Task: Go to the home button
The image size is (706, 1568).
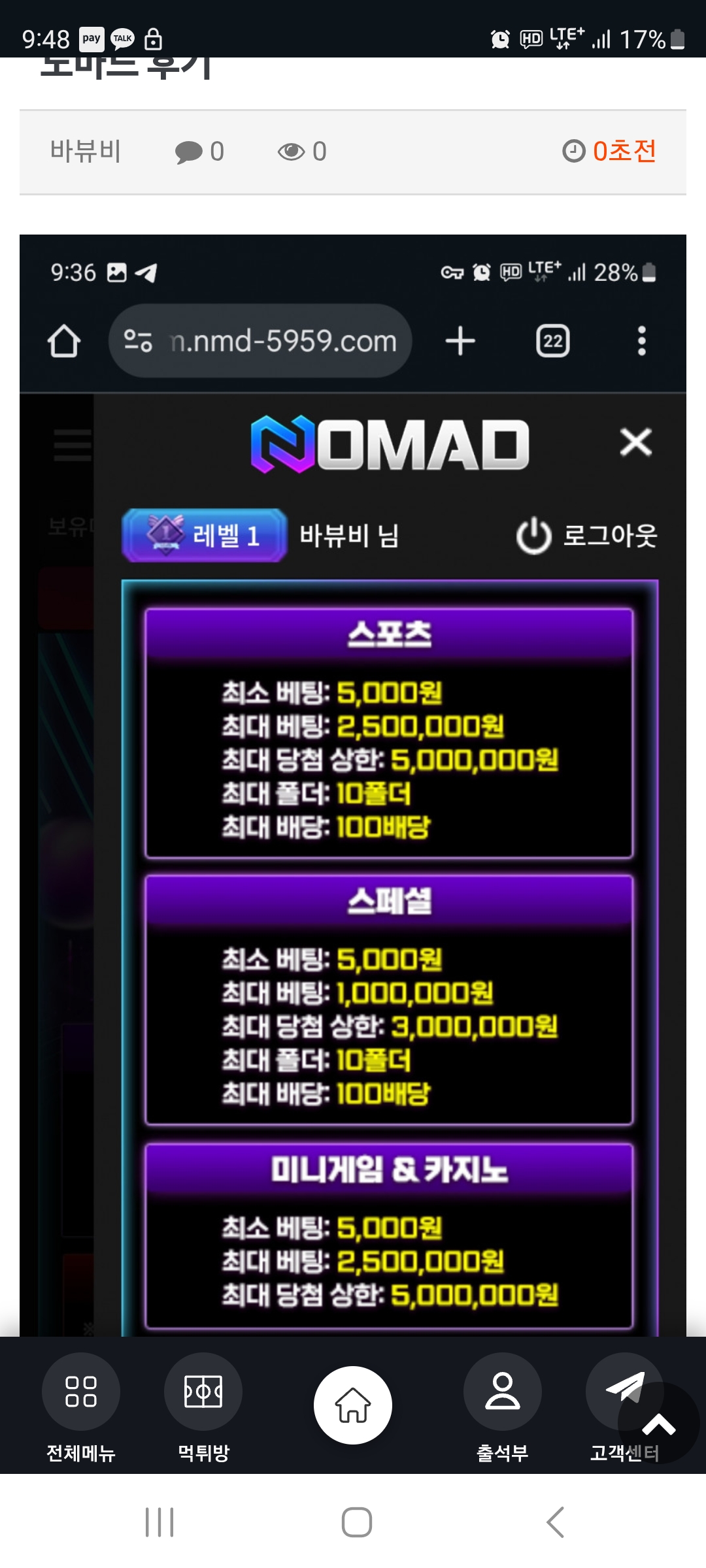Action: click(353, 1405)
